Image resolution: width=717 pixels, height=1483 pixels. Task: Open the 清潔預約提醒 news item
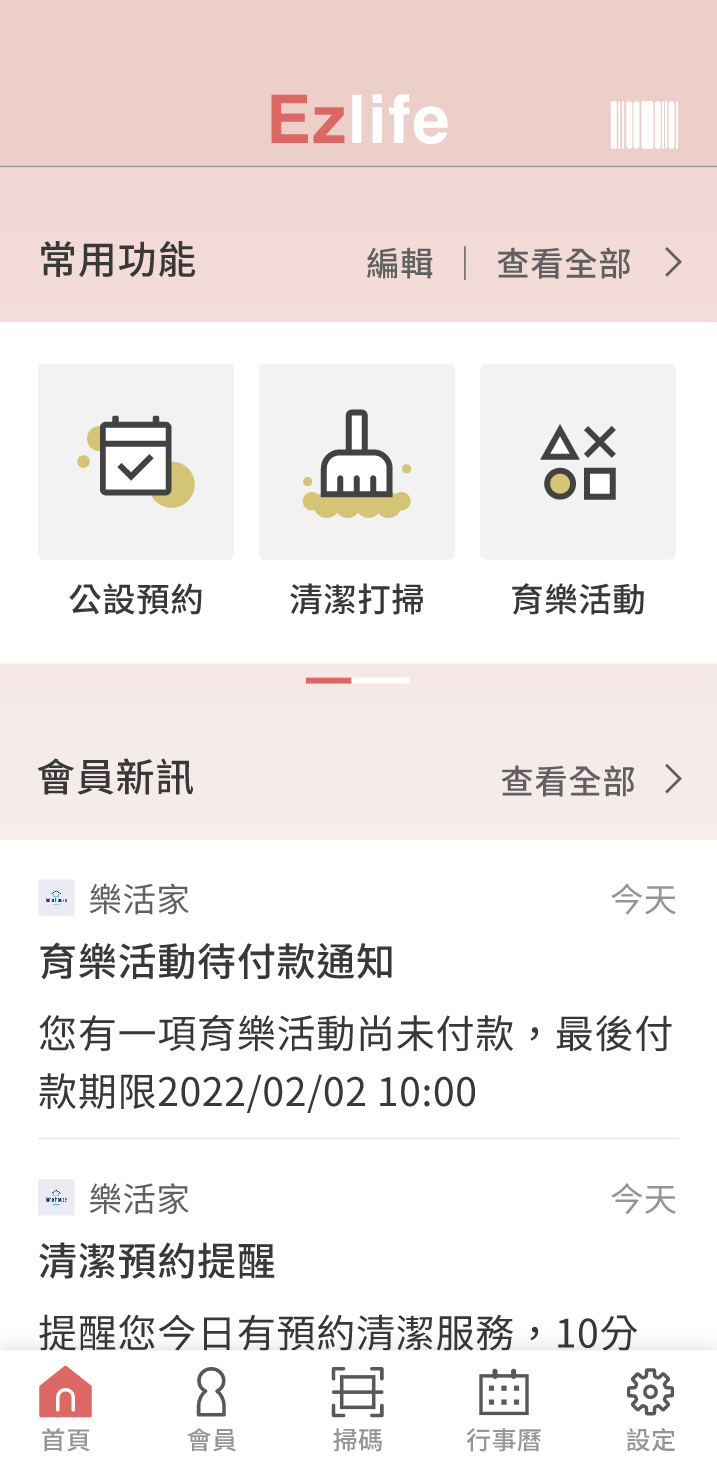point(358,1262)
